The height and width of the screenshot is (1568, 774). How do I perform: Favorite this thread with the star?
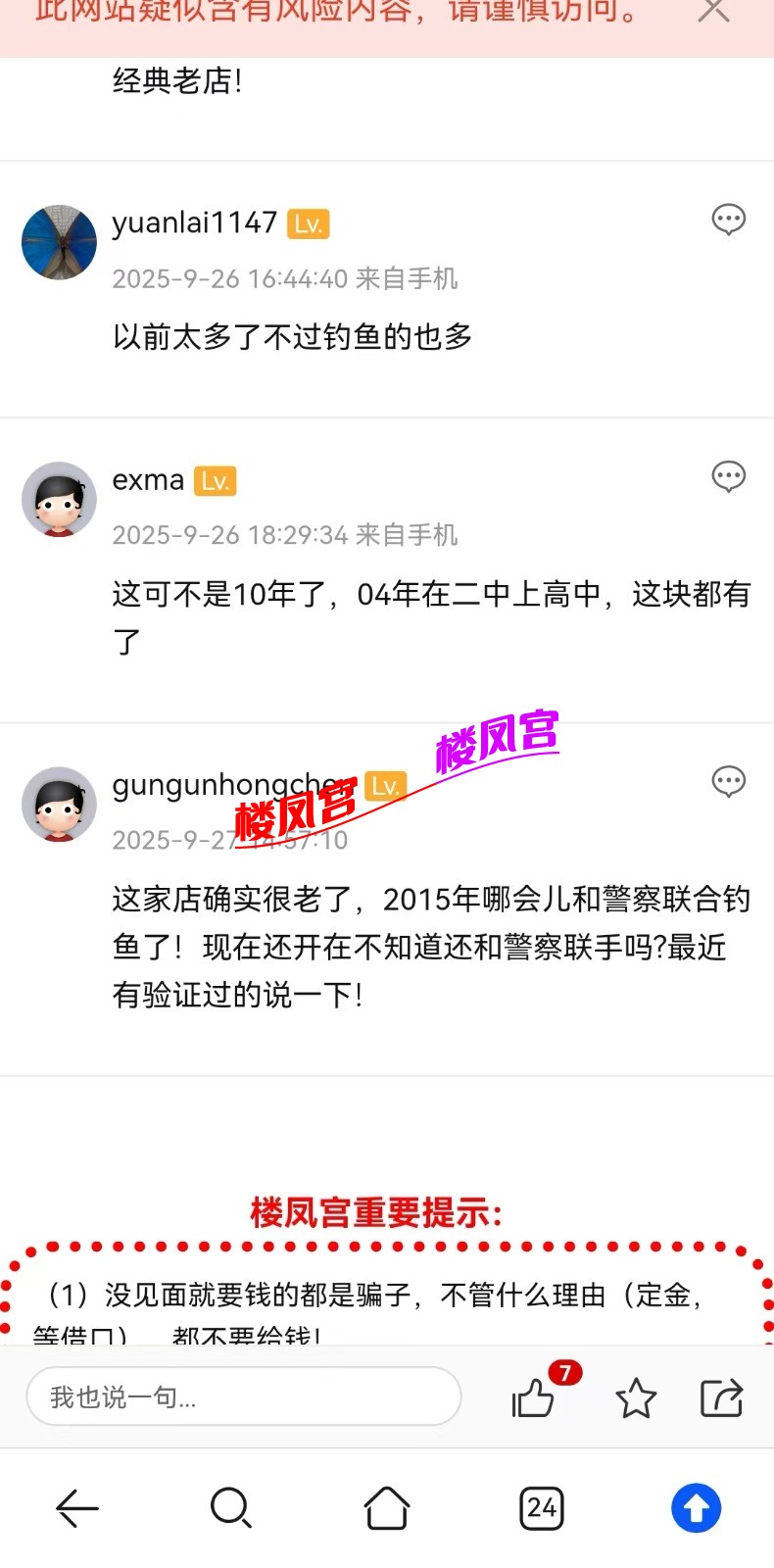pyautogui.click(x=636, y=1397)
